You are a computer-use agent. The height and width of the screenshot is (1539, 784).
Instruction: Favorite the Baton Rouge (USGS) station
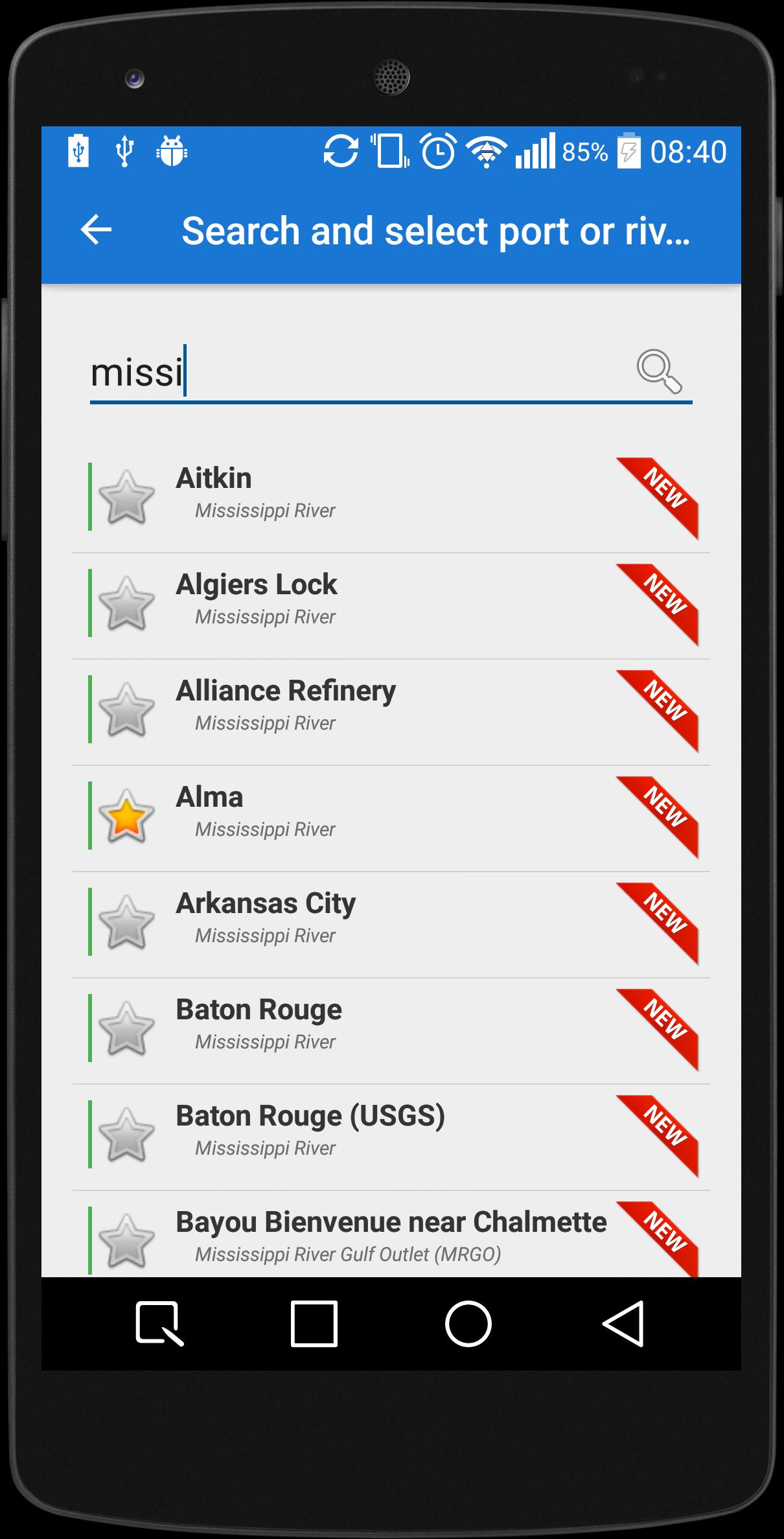tap(126, 1135)
